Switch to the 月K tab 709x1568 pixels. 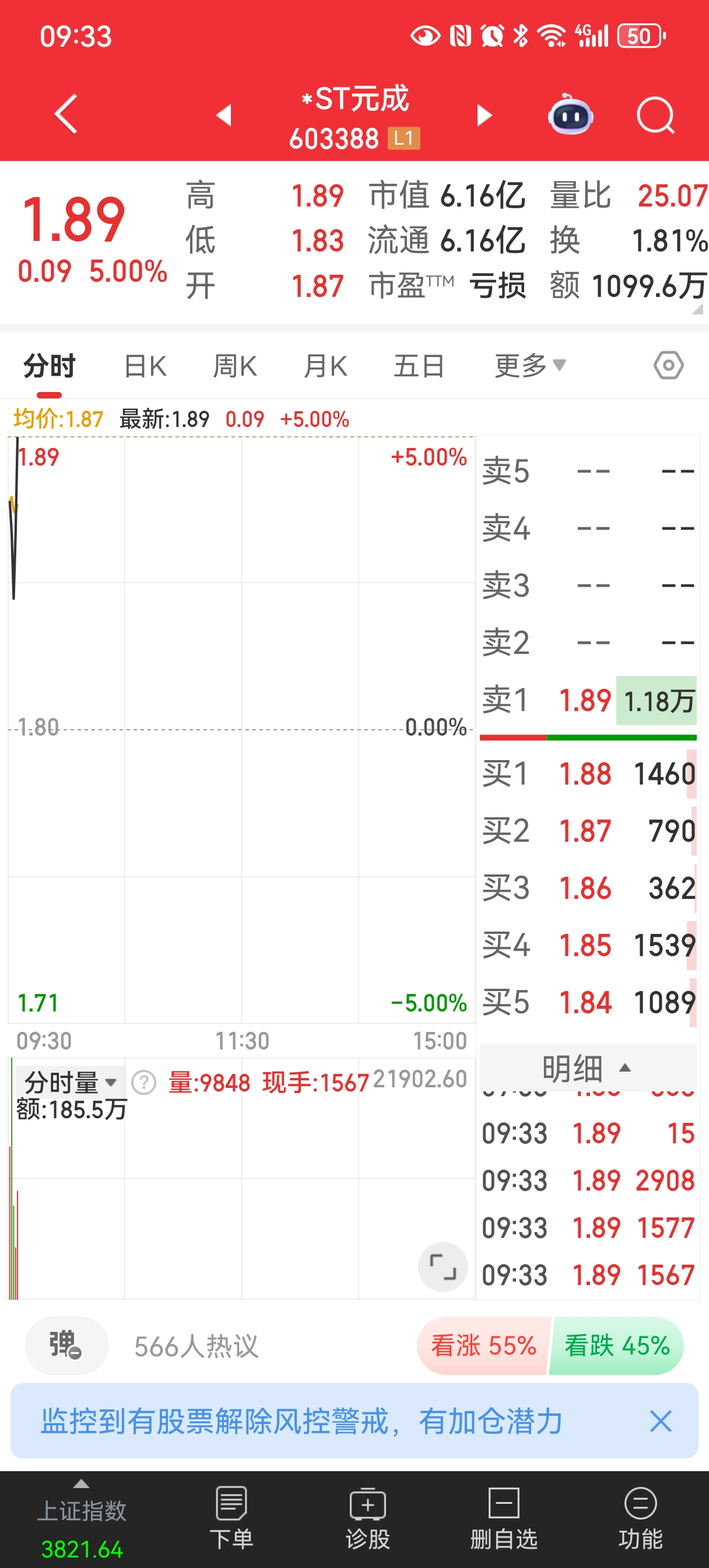point(325,366)
